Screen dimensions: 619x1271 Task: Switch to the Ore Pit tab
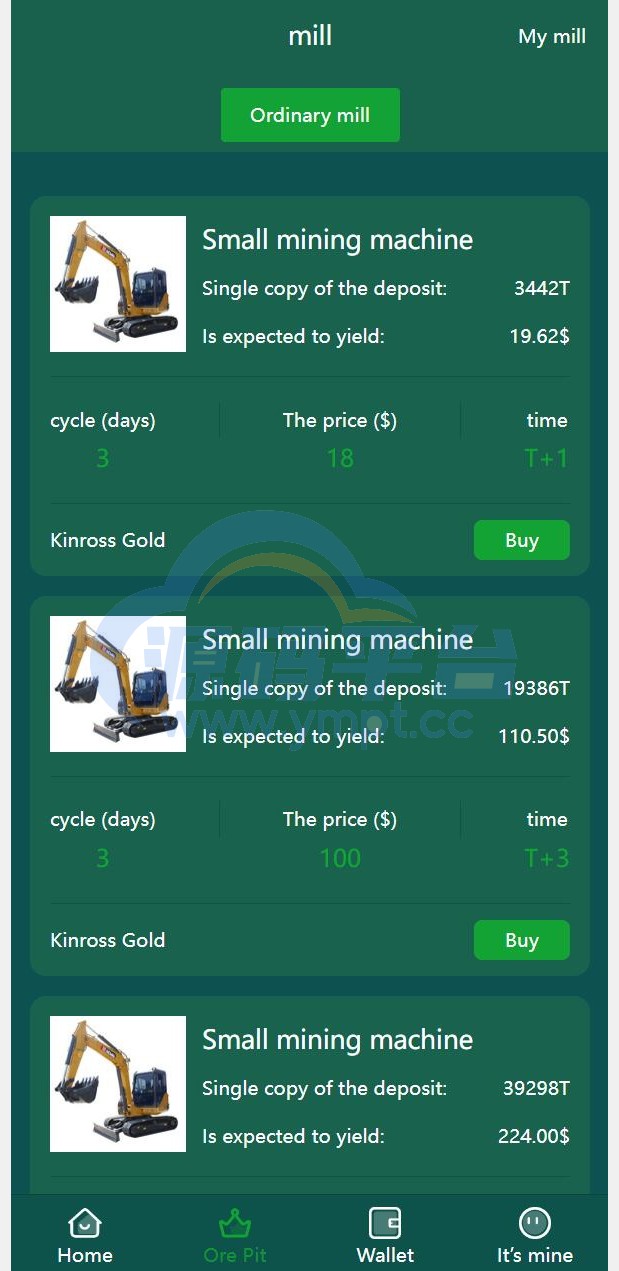click(235, 1236)
